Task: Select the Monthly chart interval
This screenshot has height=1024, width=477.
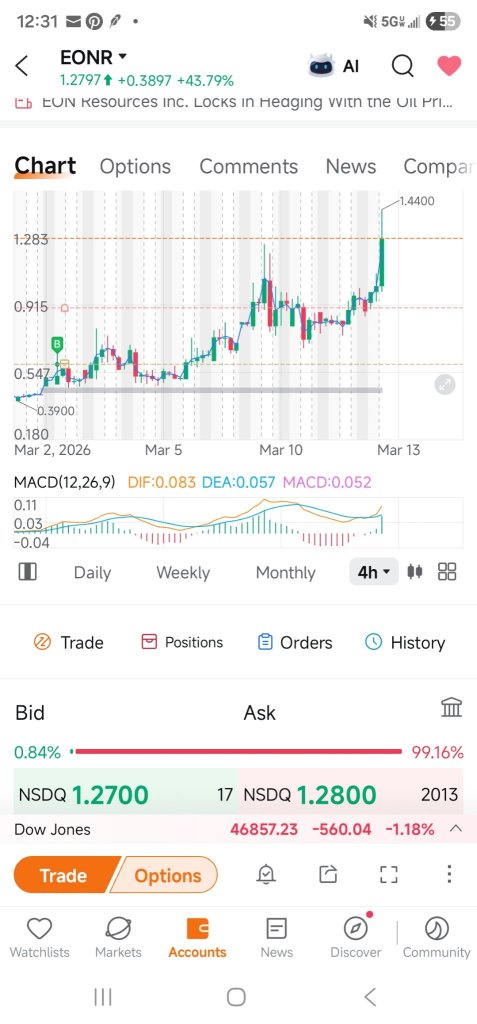Action: coord(286,573)
